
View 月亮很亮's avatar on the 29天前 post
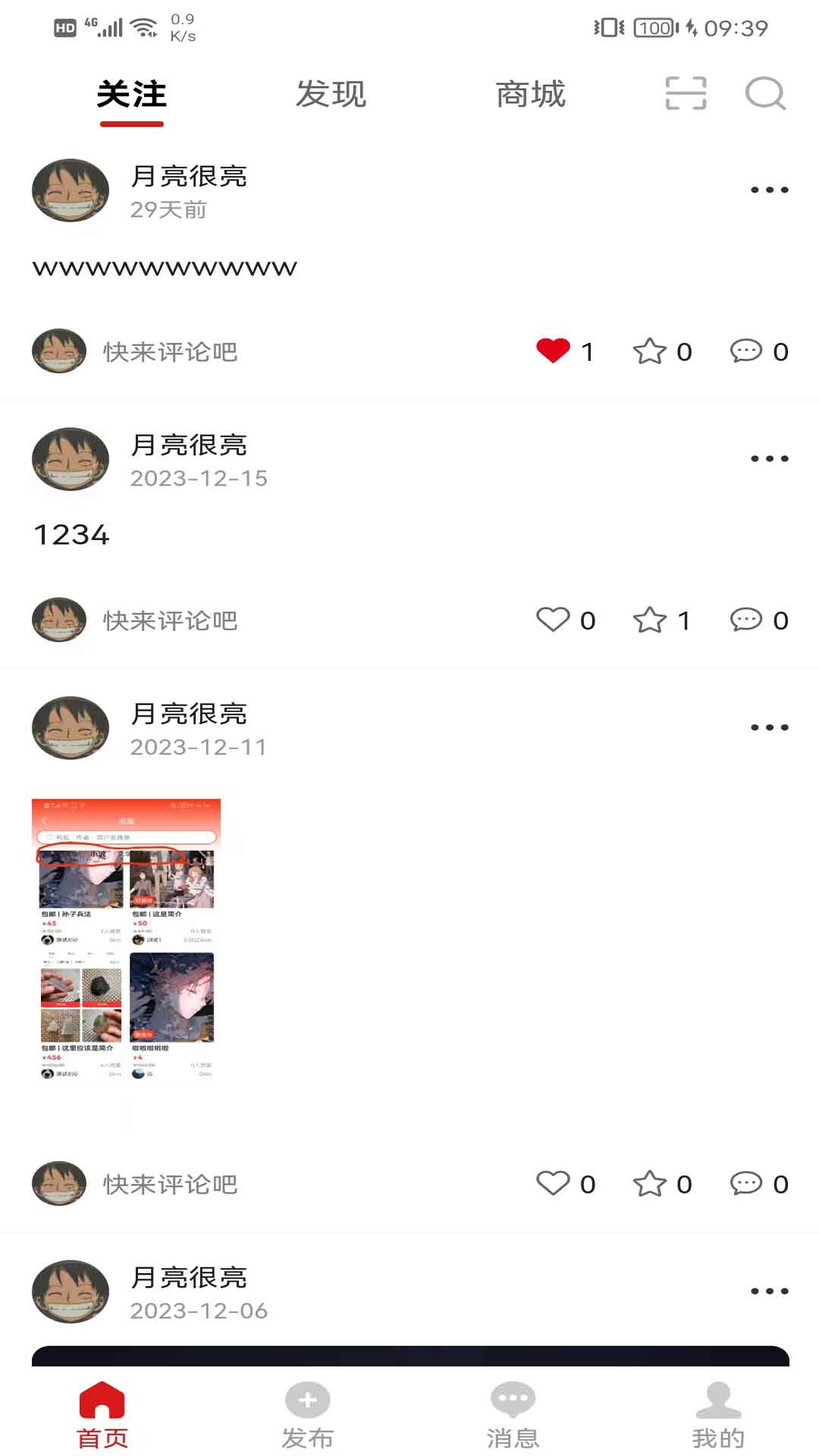click(71, 190)
